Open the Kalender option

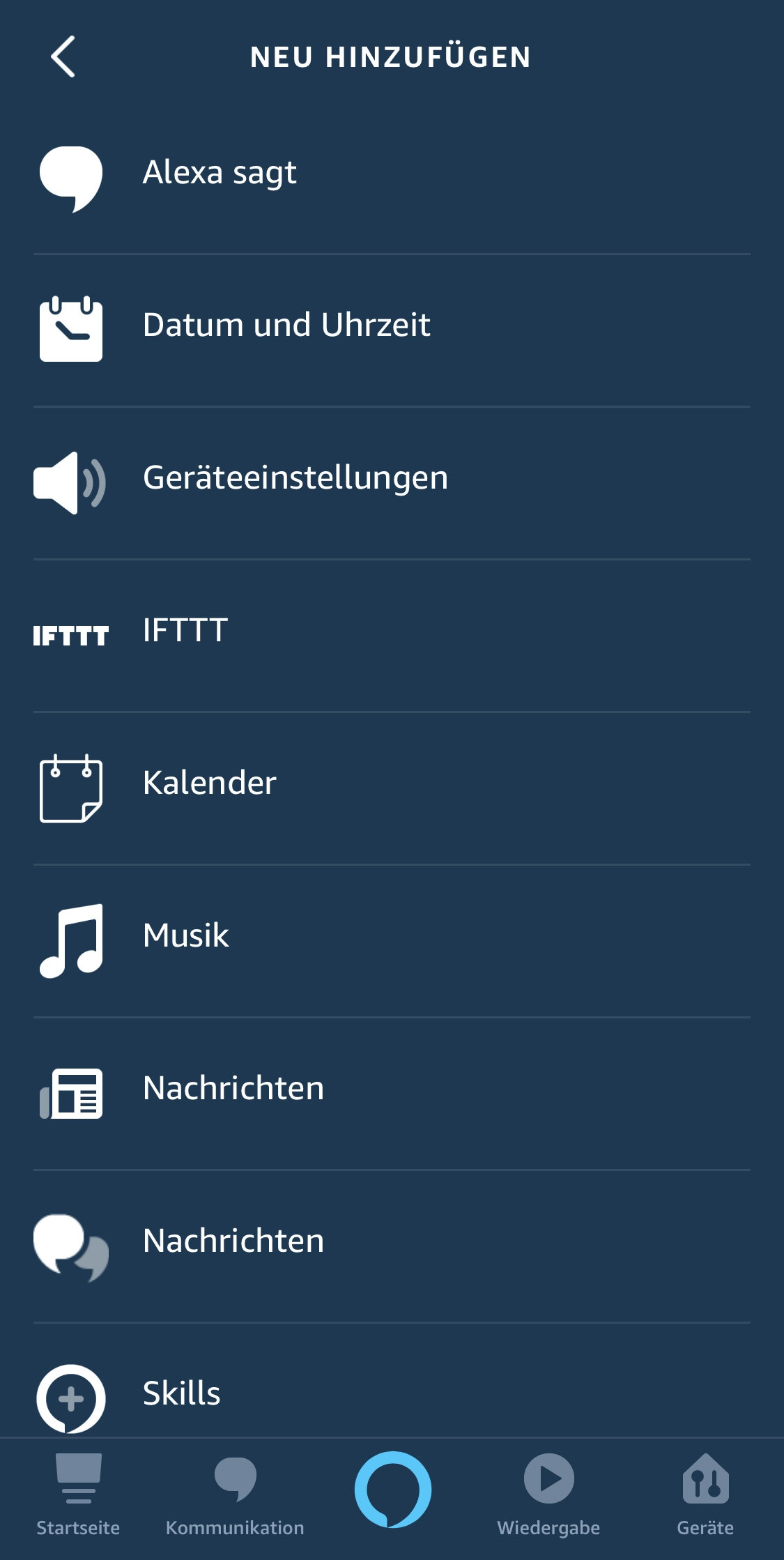209,783
